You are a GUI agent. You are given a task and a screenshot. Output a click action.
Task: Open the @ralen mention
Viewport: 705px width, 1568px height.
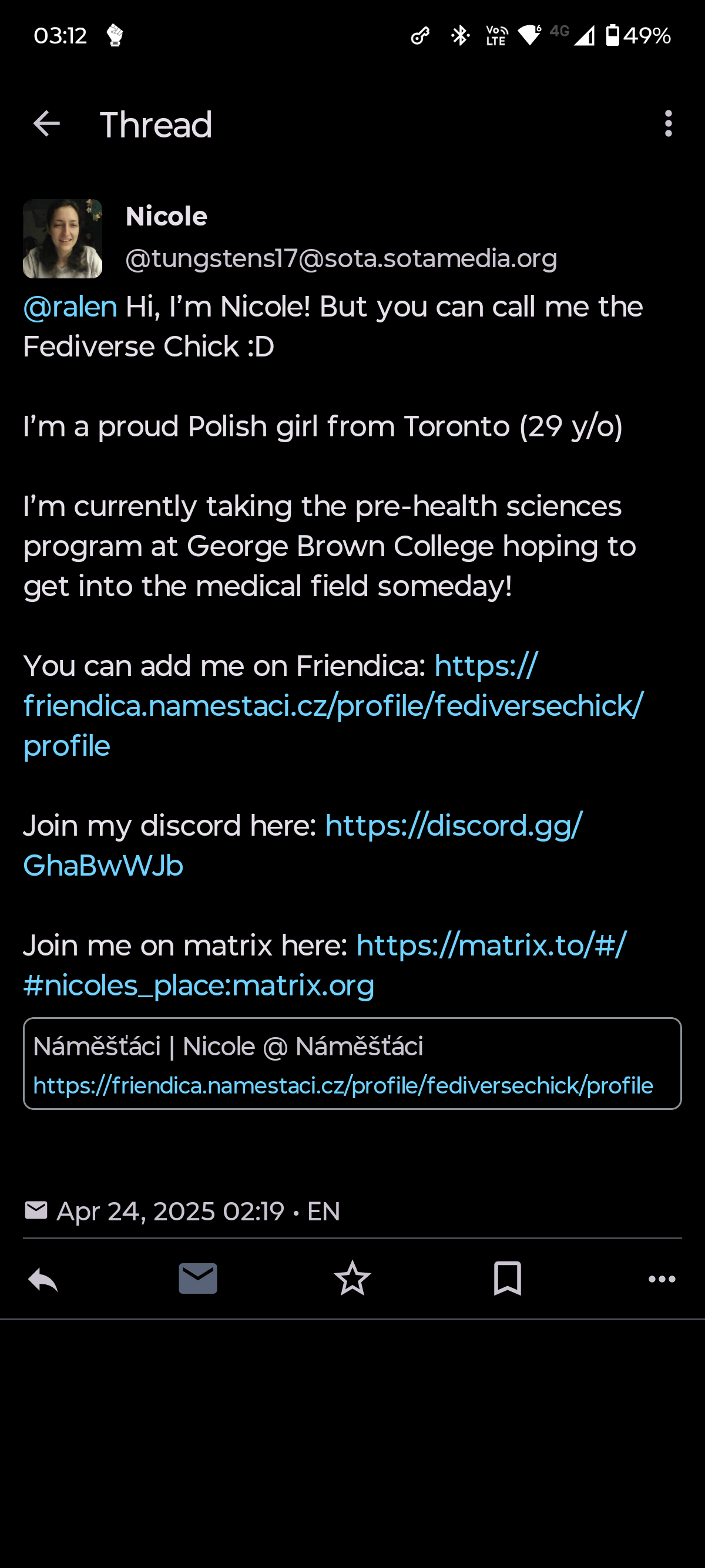(x=70, y=306)
